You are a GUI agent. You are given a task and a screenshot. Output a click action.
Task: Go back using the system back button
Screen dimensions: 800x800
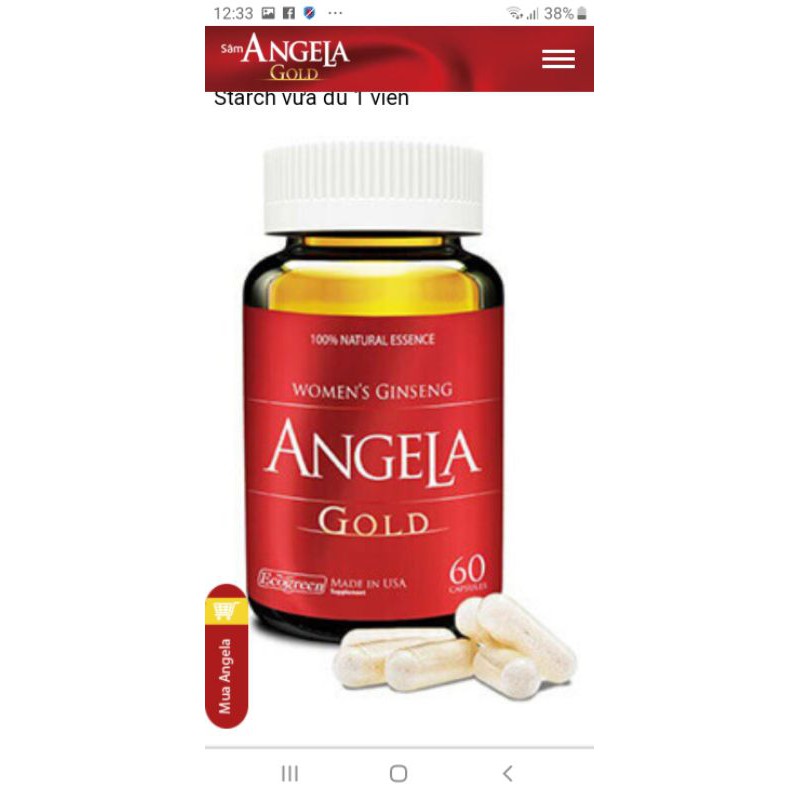click(x=507, y=773)
